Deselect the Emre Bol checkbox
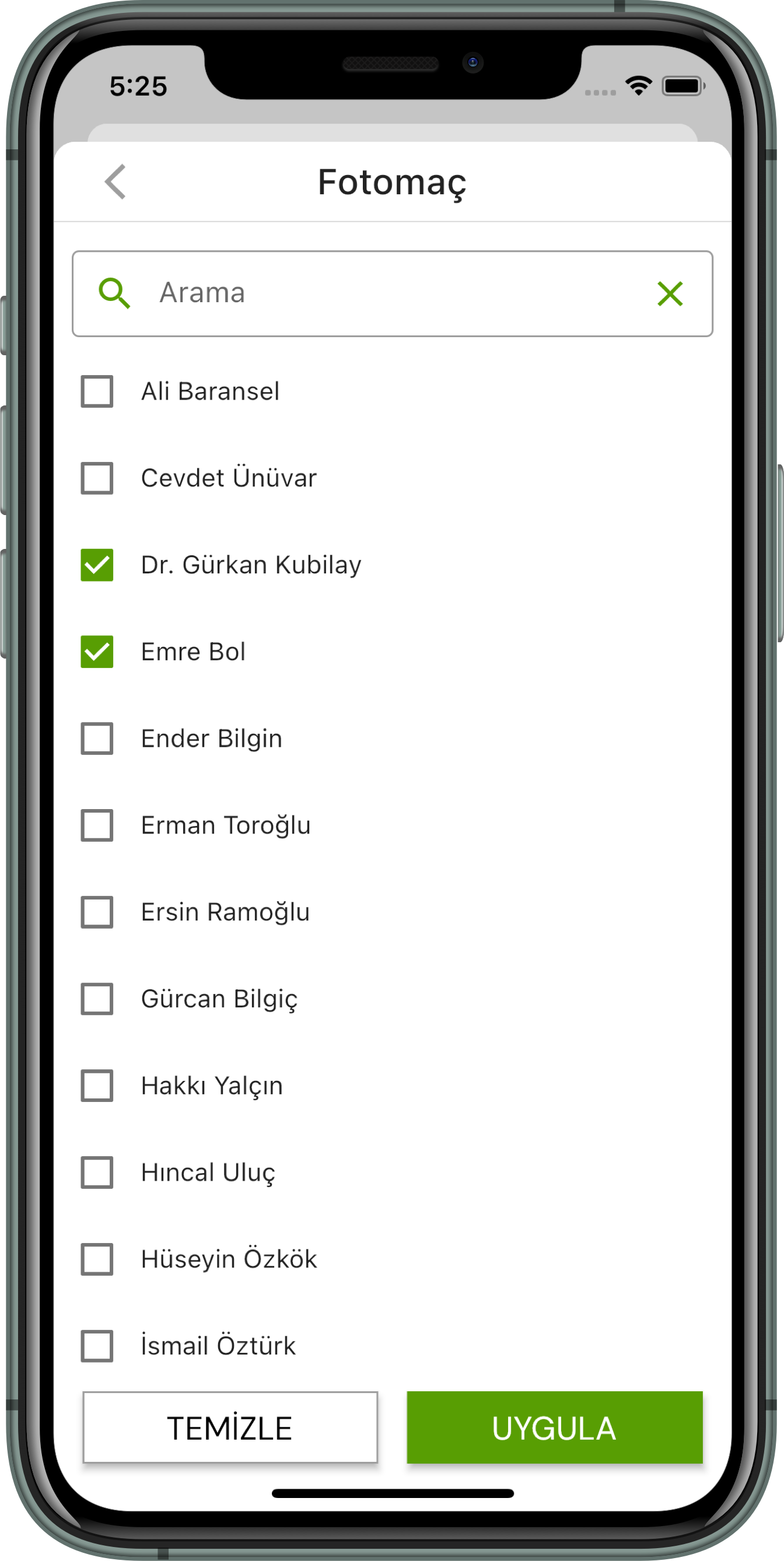The image size is (784, 1561). (97, 652)
